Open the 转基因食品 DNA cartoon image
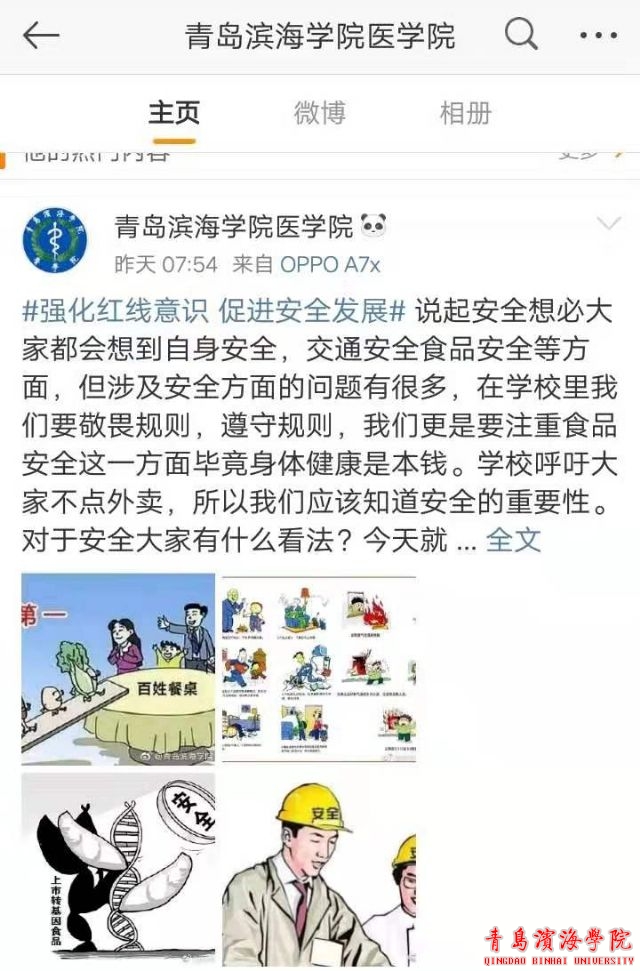Viewport: 640px width, 971px height. (118, 867)
